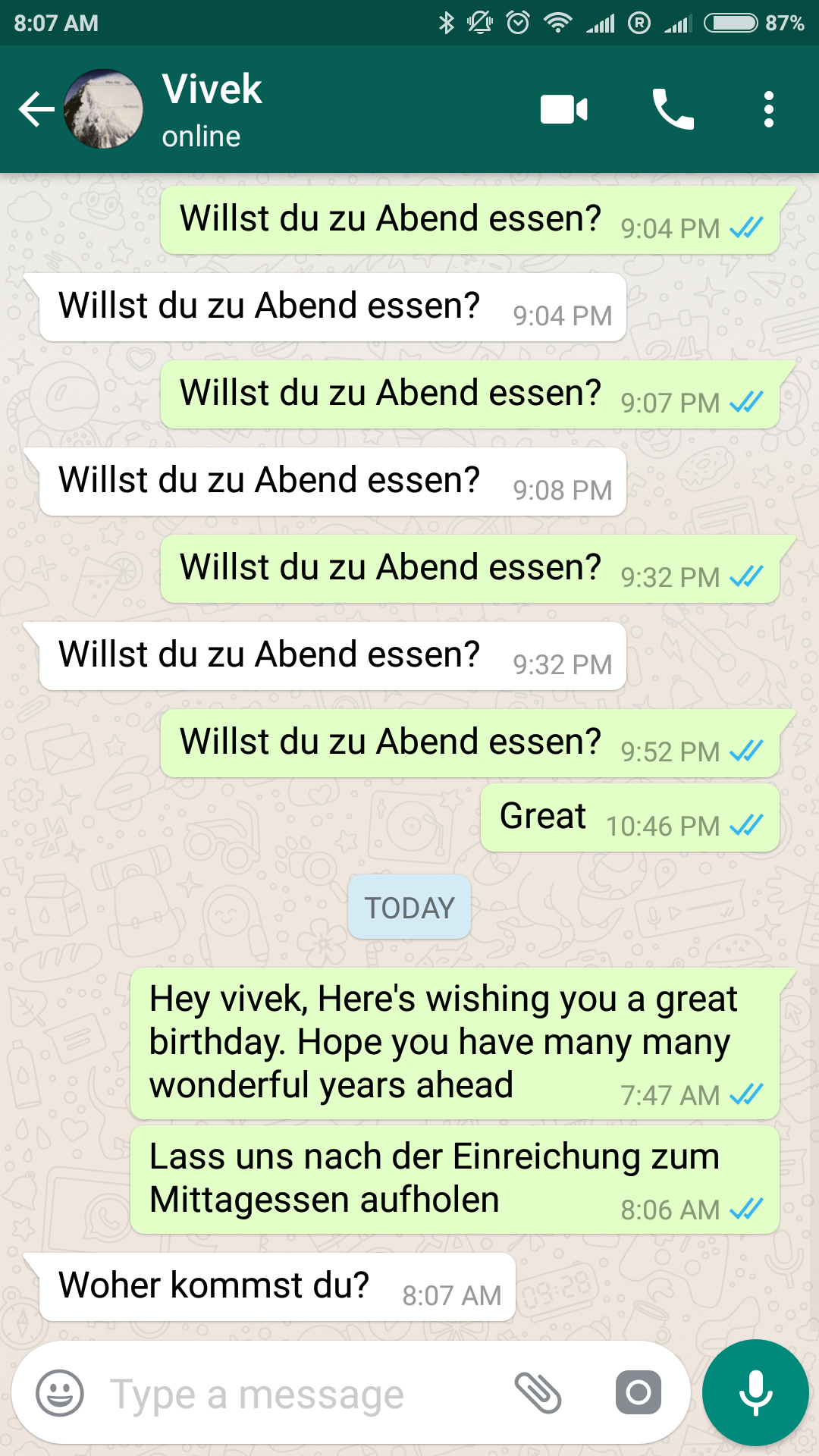Open the emoji picker
Screen dimensions: 819x1456
pyautogui.click(x=60, y=1393)
